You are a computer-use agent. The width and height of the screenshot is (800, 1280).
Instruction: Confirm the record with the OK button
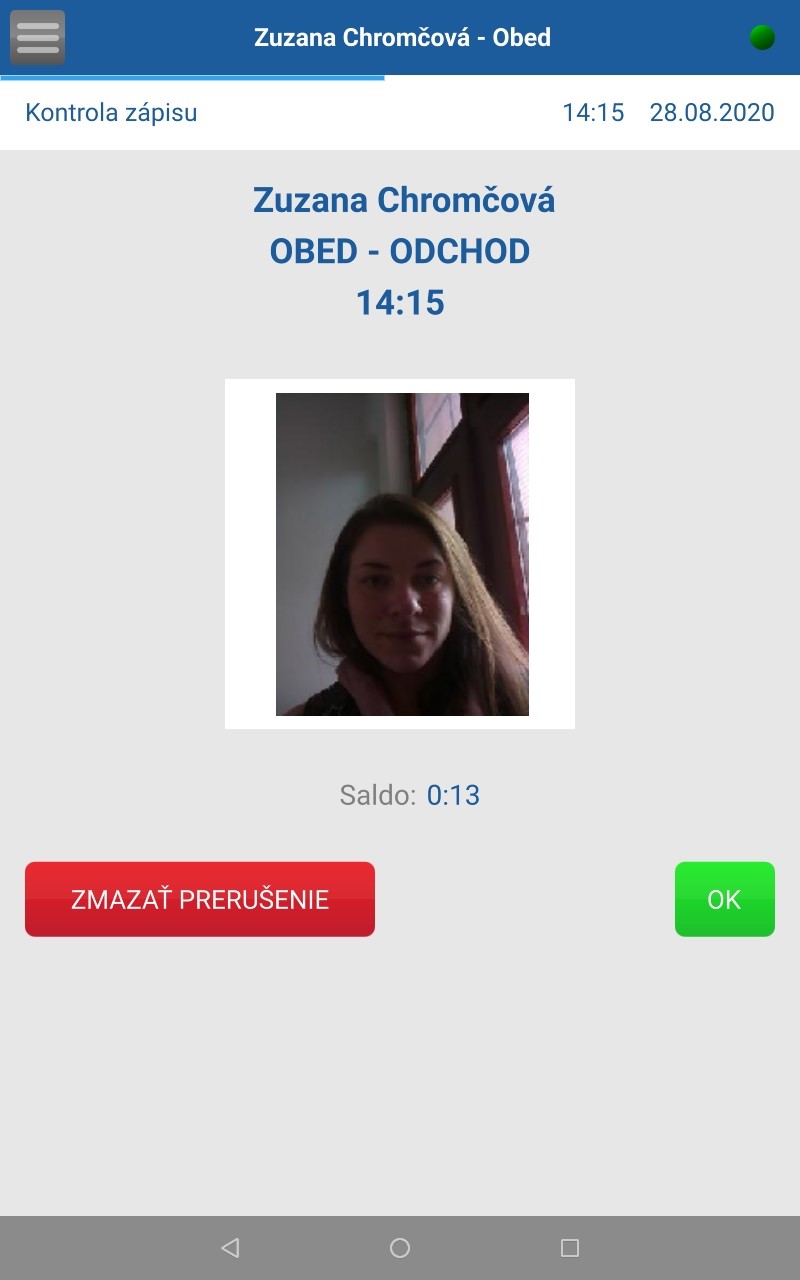click(725, 899)
